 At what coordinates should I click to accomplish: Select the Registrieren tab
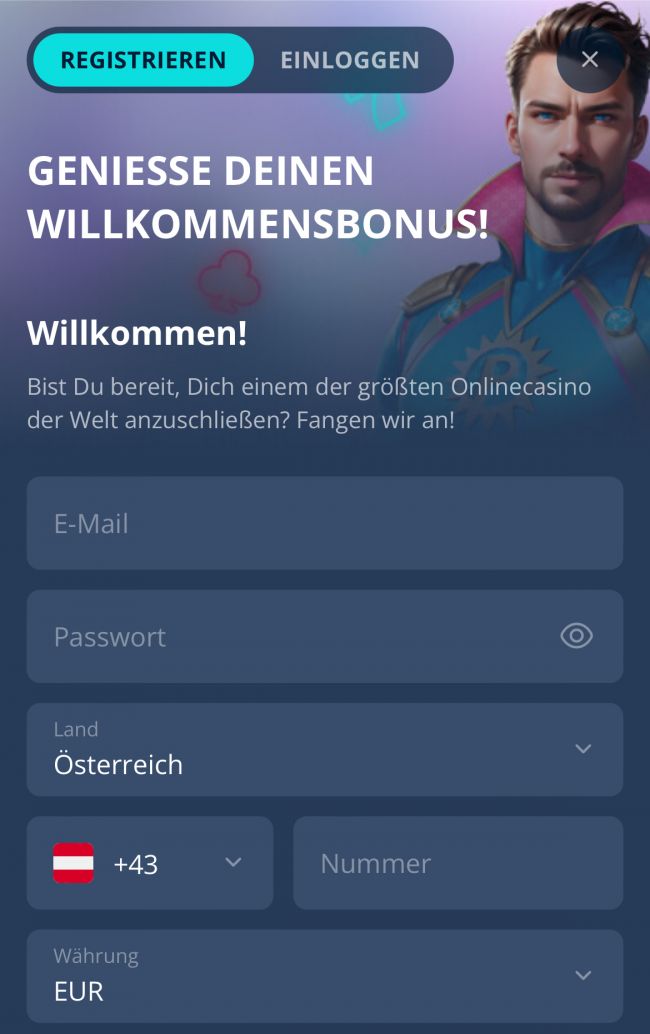click(x=143, y=60)
